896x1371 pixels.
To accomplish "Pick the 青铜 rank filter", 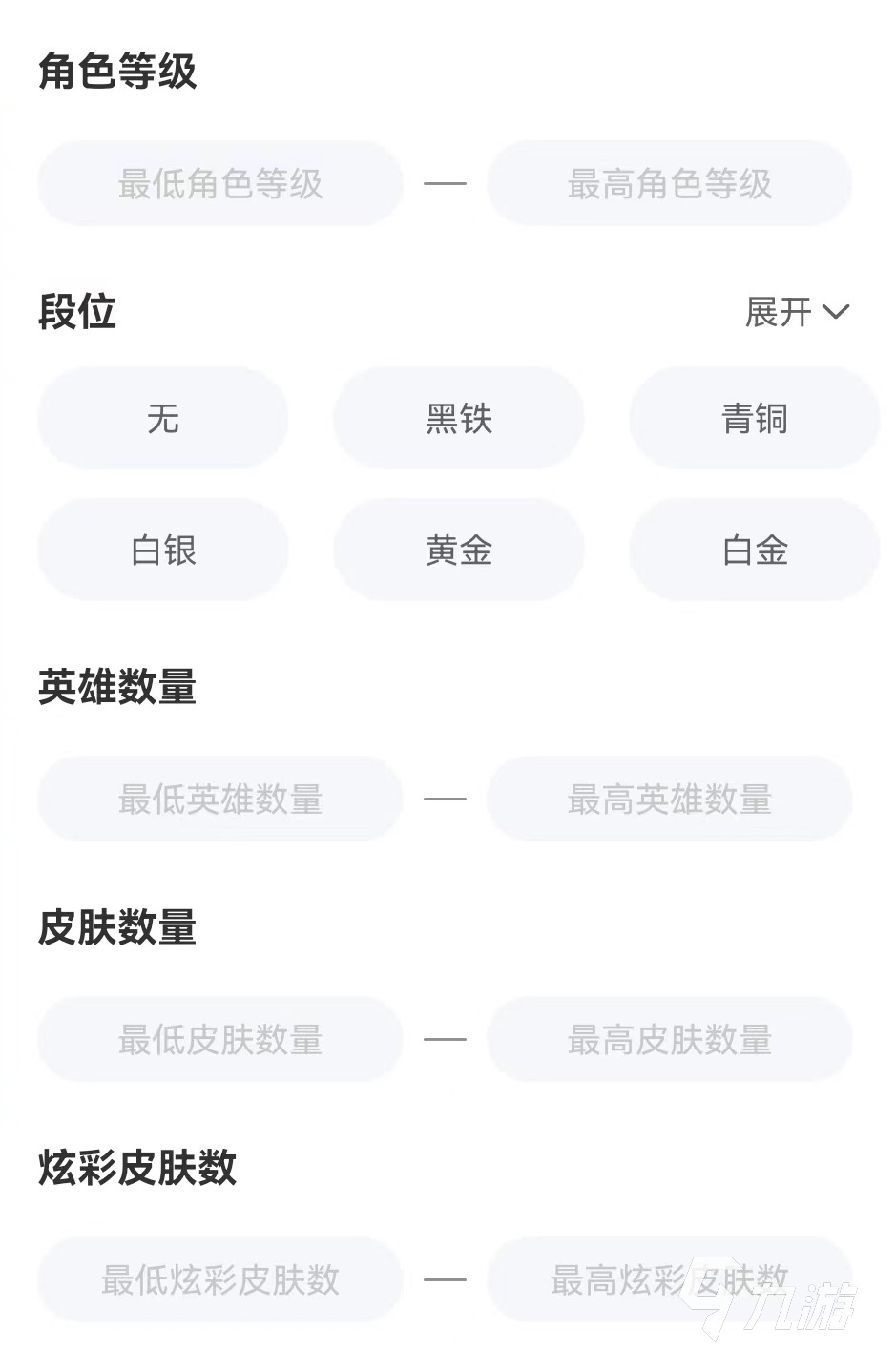I will click(x=754, y=419).
